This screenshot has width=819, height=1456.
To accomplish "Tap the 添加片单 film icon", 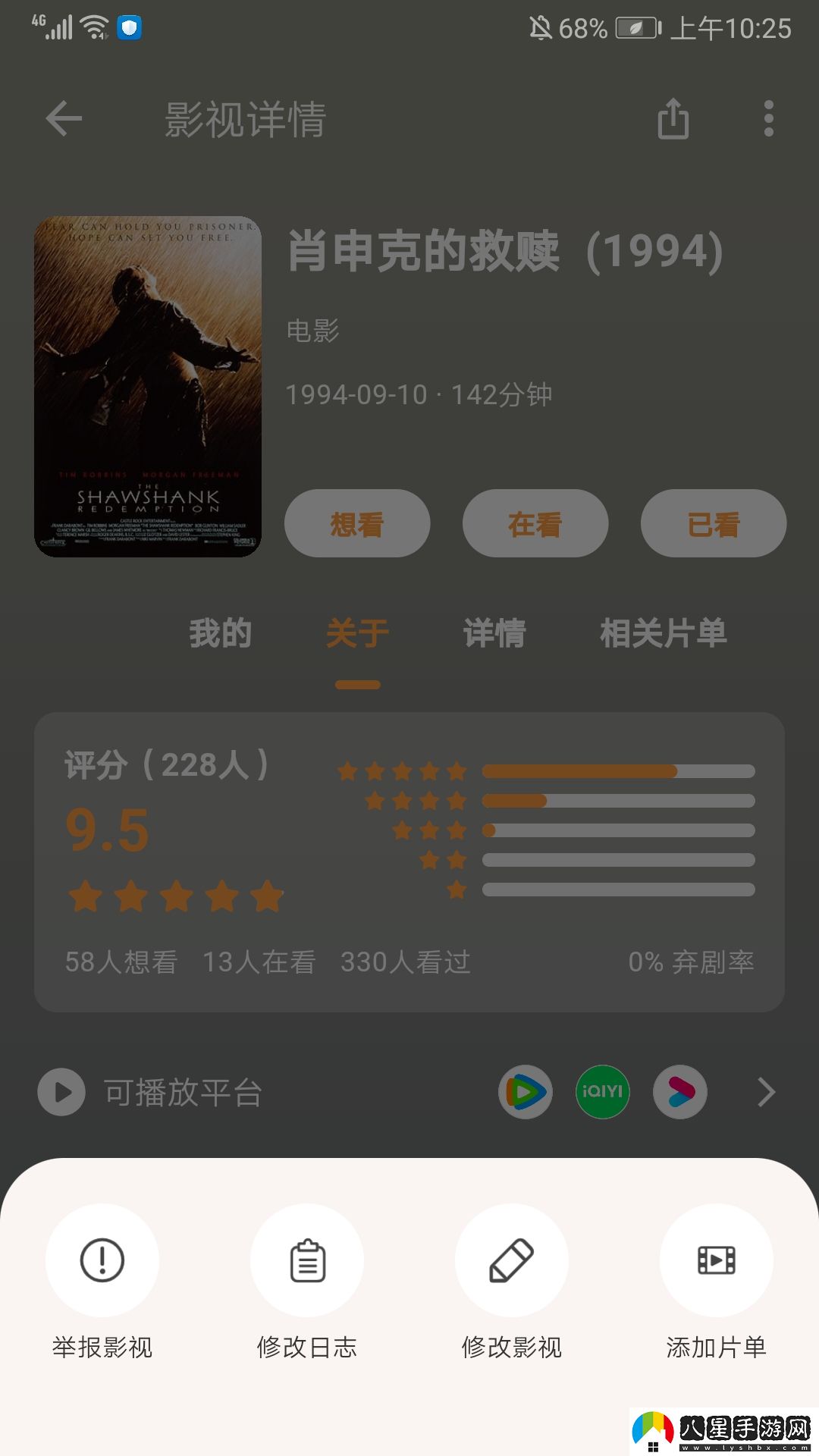I will (717, 1260).
